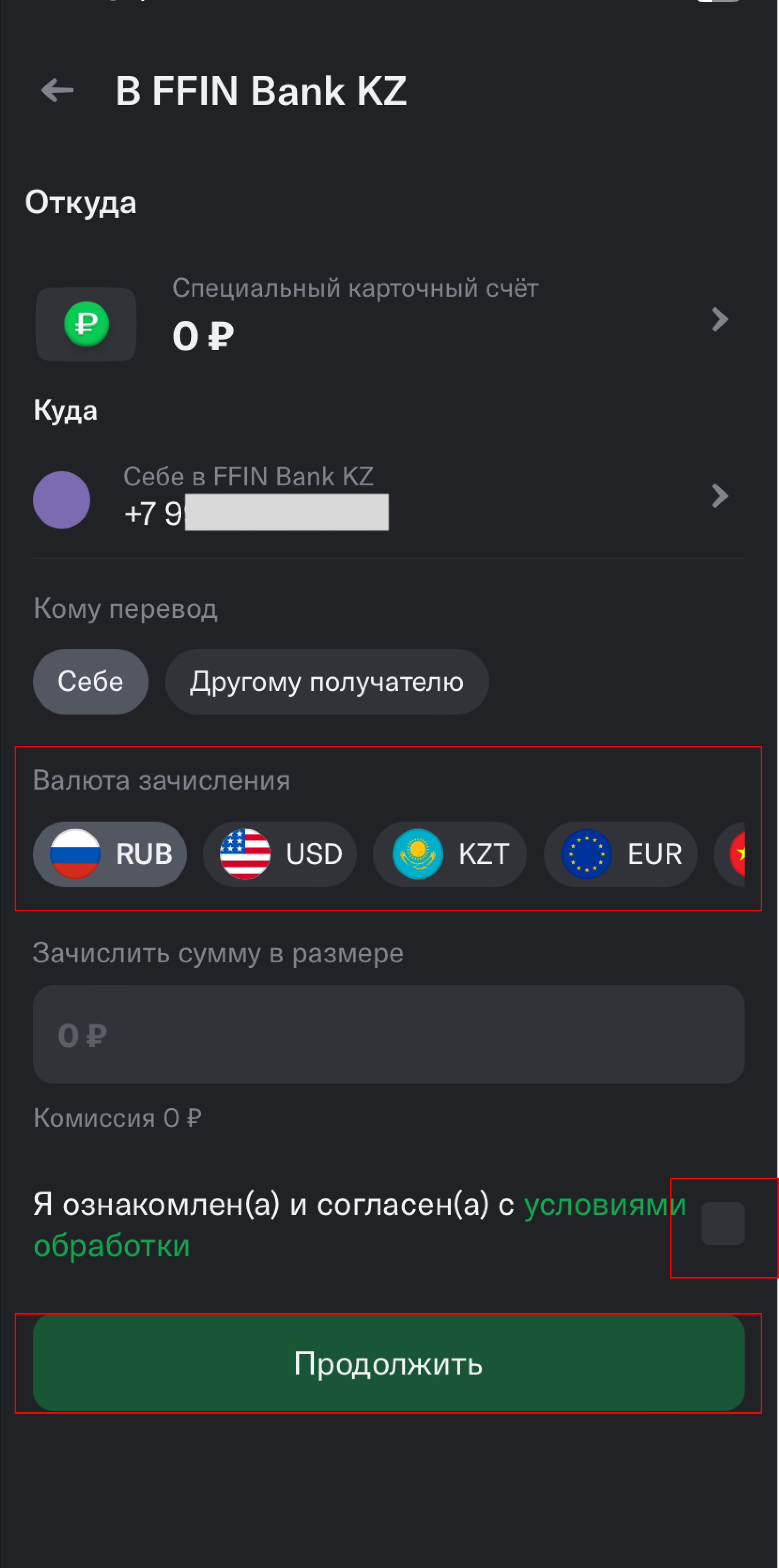Screen dimensions: 779x1568
Task: Select RUB as crediting currency
Action: point(110,854)
